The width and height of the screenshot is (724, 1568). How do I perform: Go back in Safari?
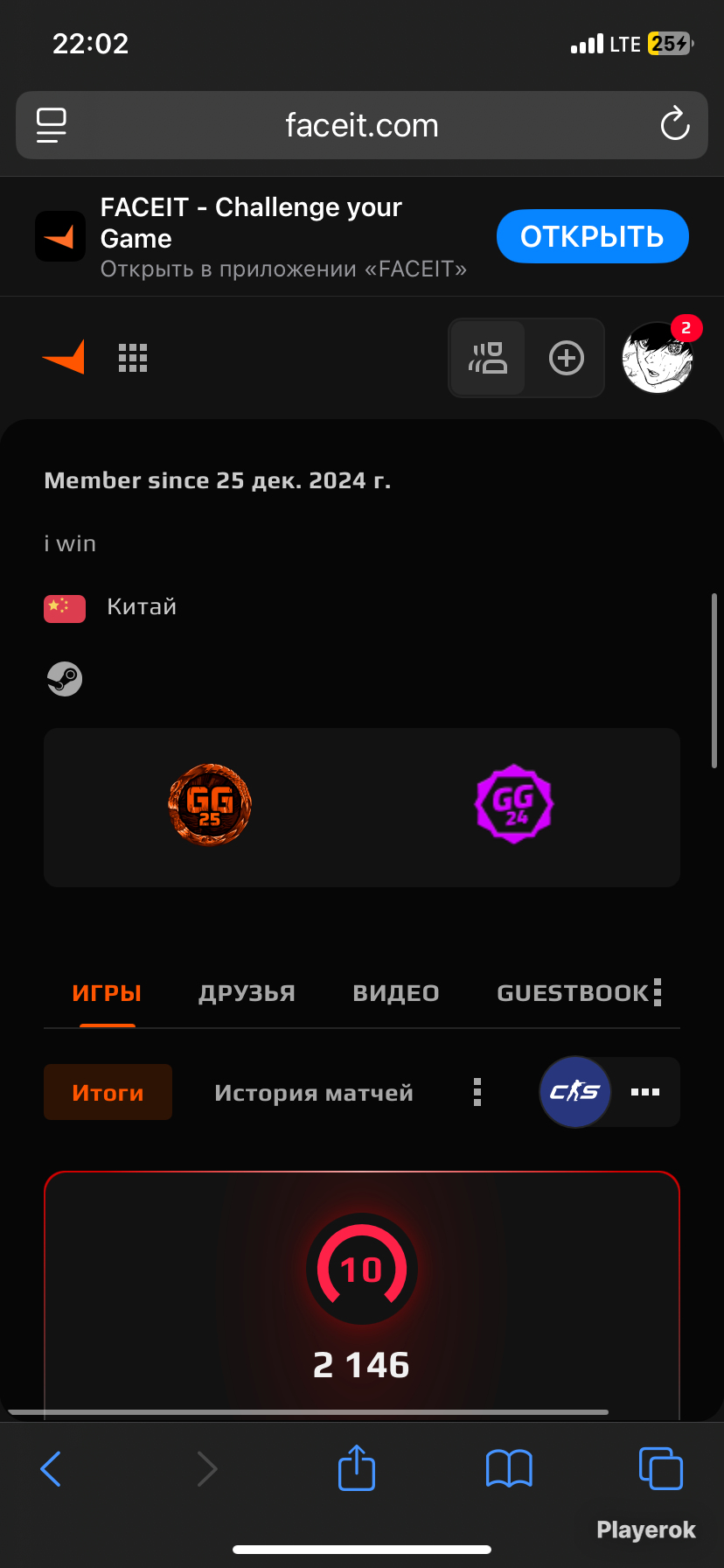click(52, 1468)
